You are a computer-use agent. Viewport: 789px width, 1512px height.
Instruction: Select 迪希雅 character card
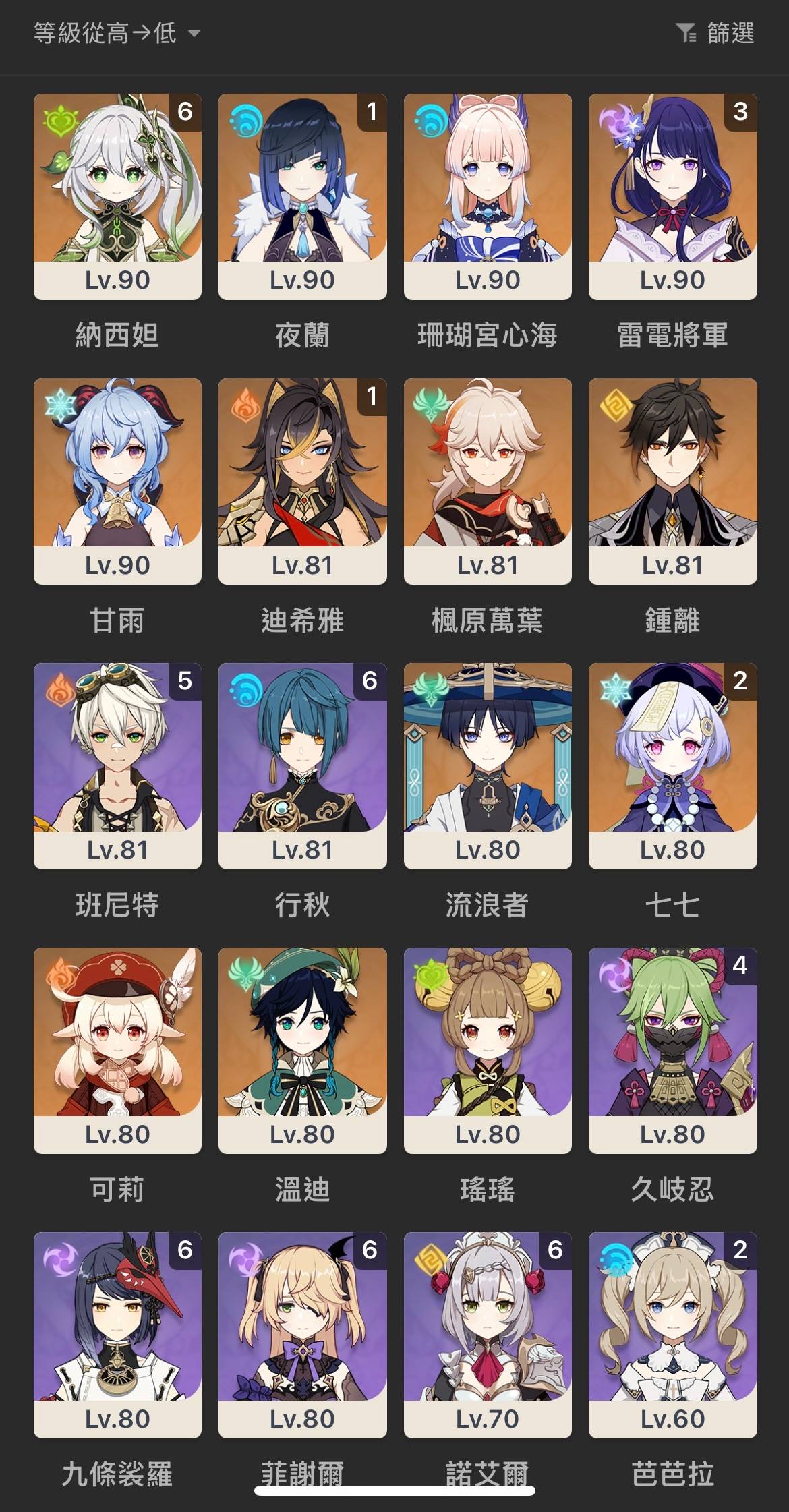click(x=302, y=481)
